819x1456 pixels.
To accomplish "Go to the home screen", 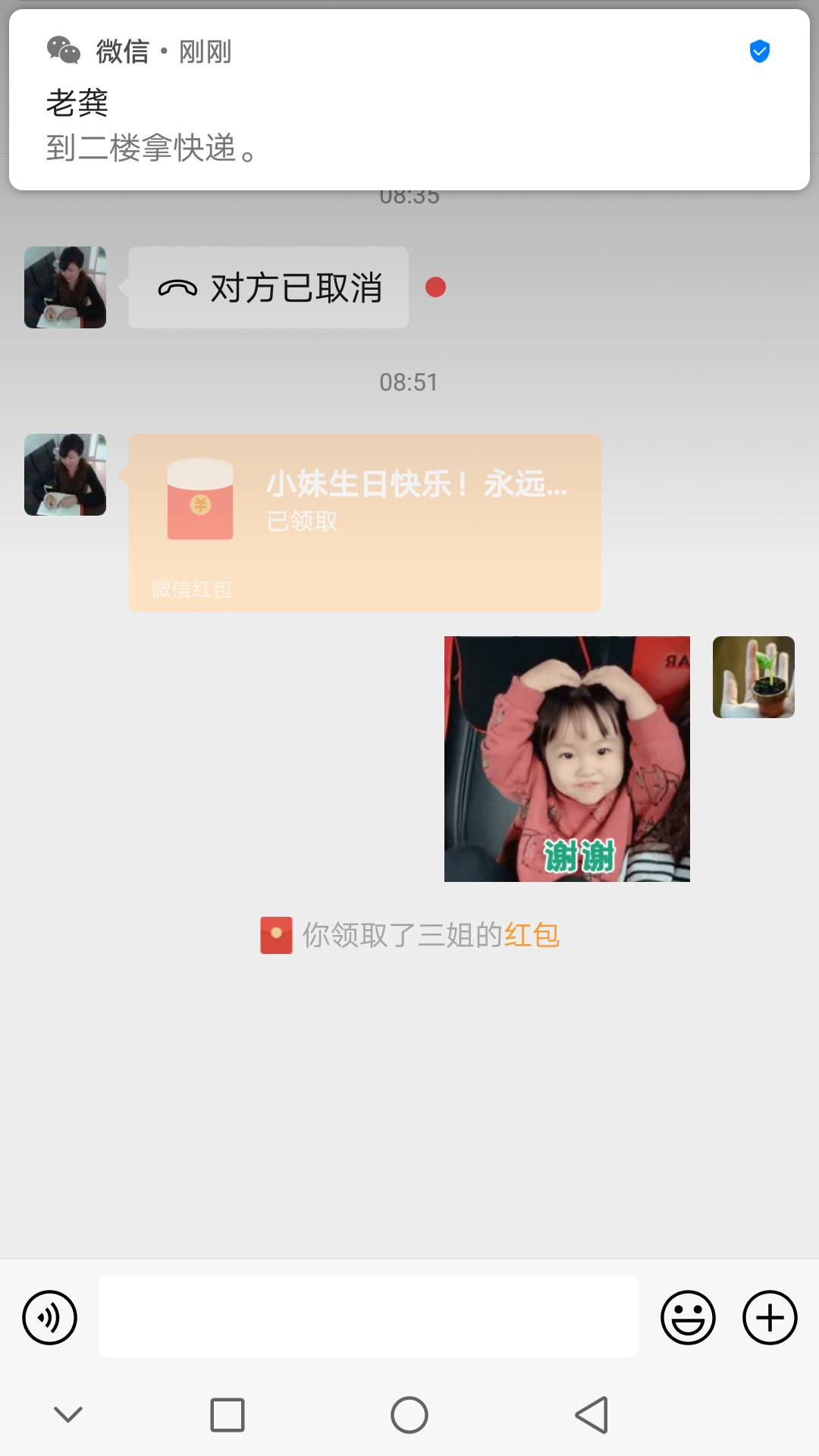I will tap(409, 1414).
